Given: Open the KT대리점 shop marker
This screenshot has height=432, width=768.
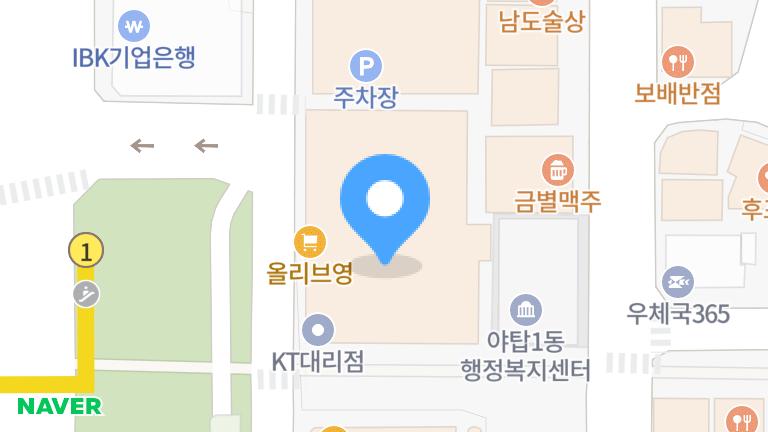Looking at the screenshot, I should click(318, 329).
